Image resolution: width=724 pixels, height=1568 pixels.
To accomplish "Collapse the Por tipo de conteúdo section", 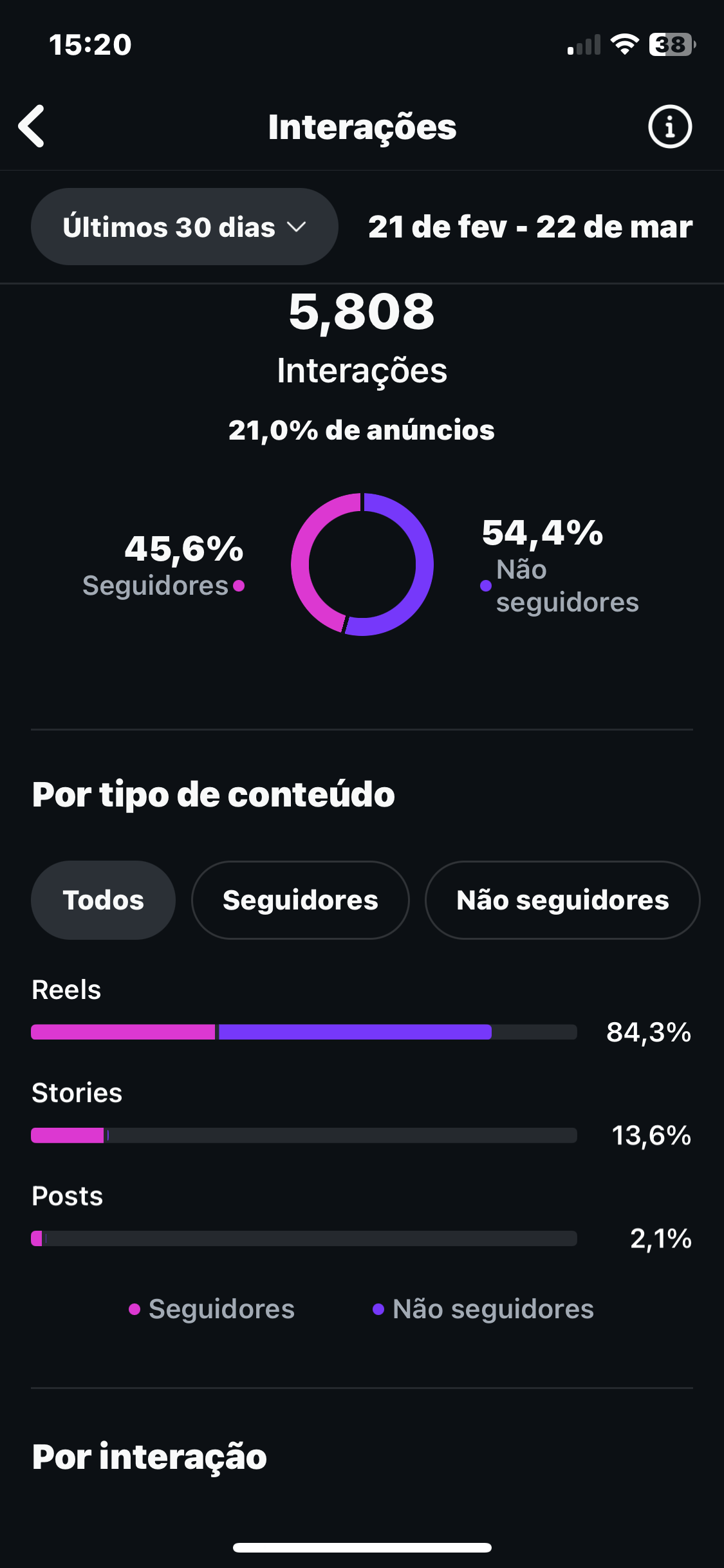I will 213,794.
